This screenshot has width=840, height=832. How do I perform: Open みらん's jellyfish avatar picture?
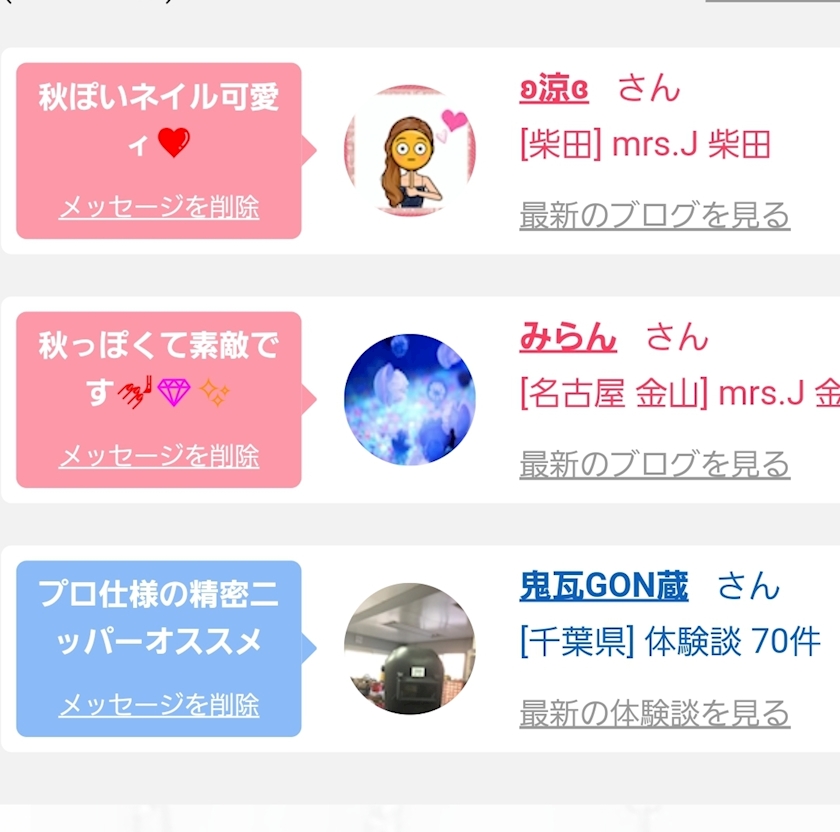coord(410,400)
